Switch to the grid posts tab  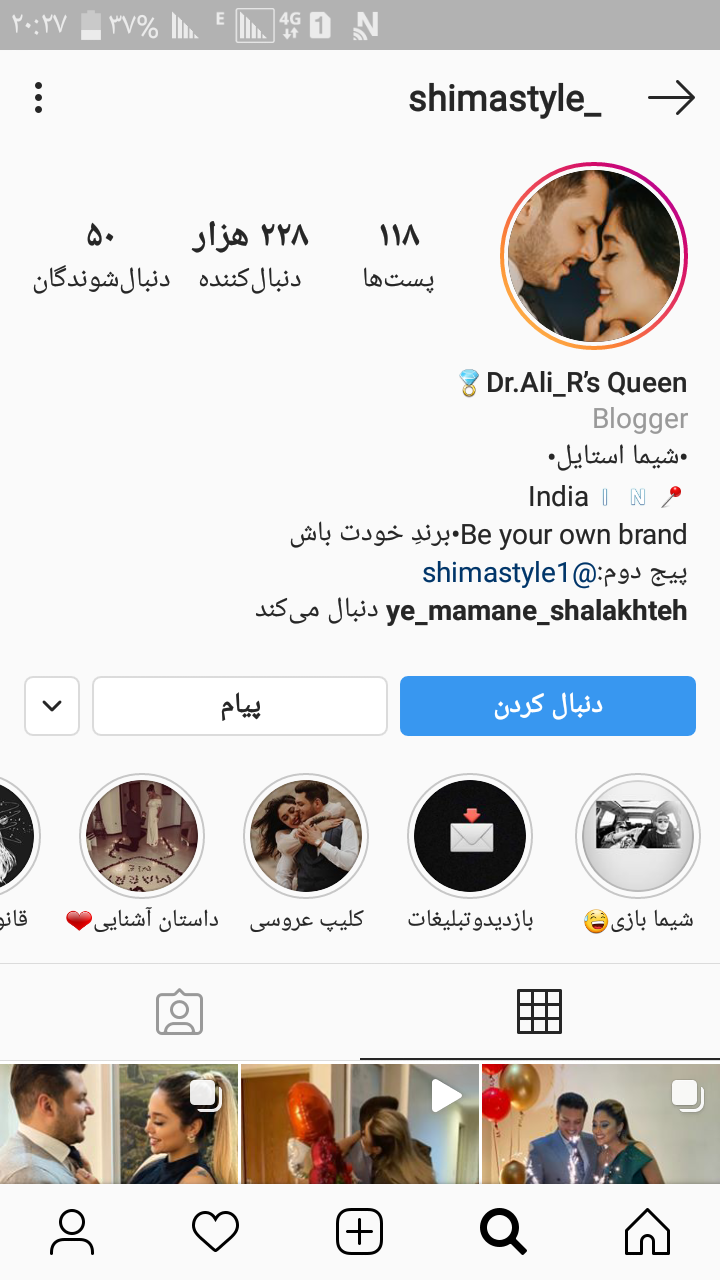(x=539, y=1012)
